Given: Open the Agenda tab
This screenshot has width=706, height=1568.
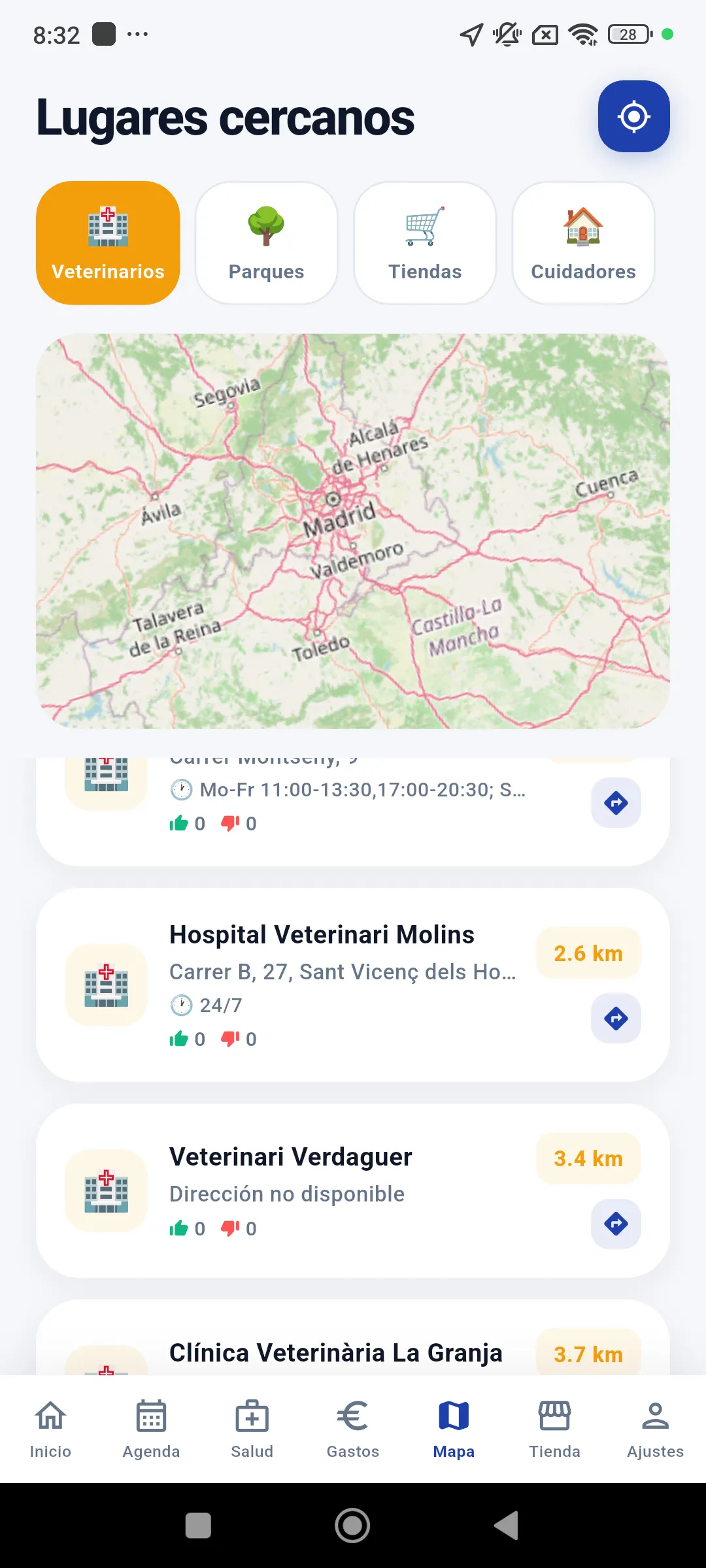Looking at the screenshot, I should (x=151, y=1429).
